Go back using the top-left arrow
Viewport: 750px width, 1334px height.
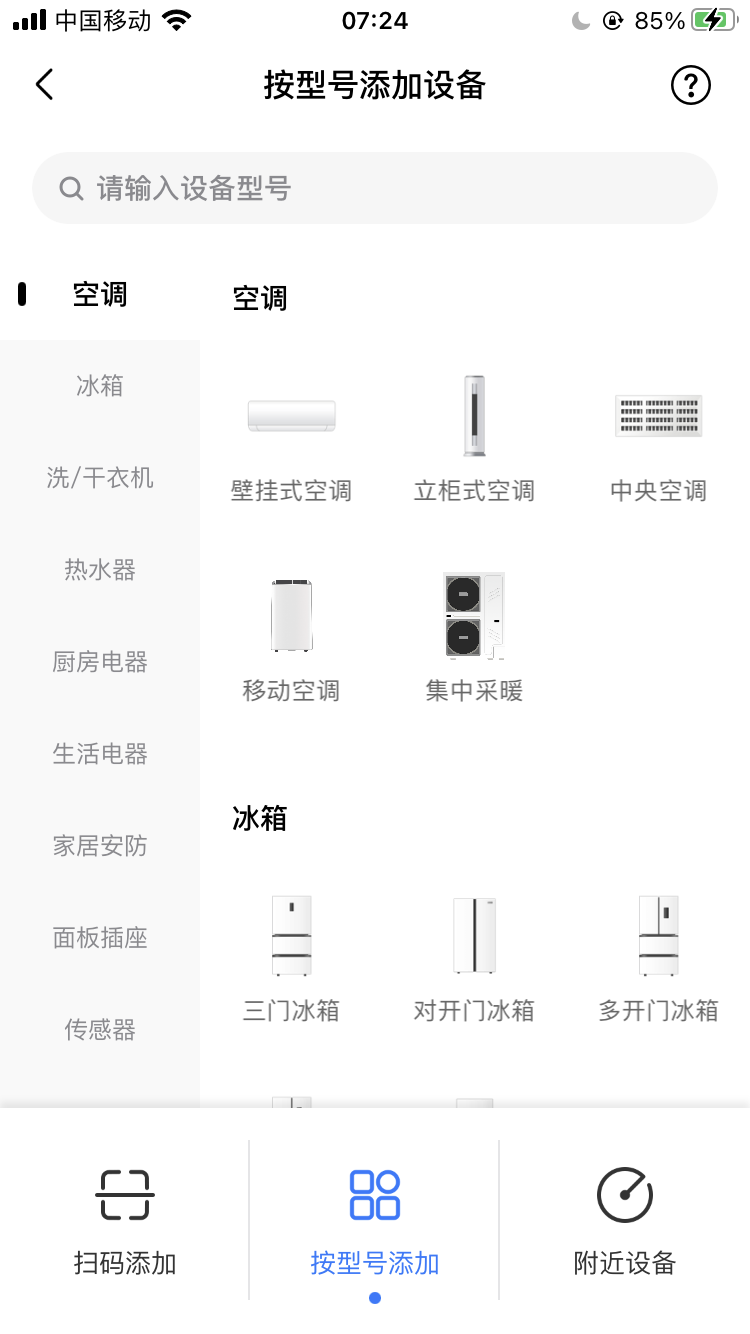pyautogui.click(x=44, y=85)
